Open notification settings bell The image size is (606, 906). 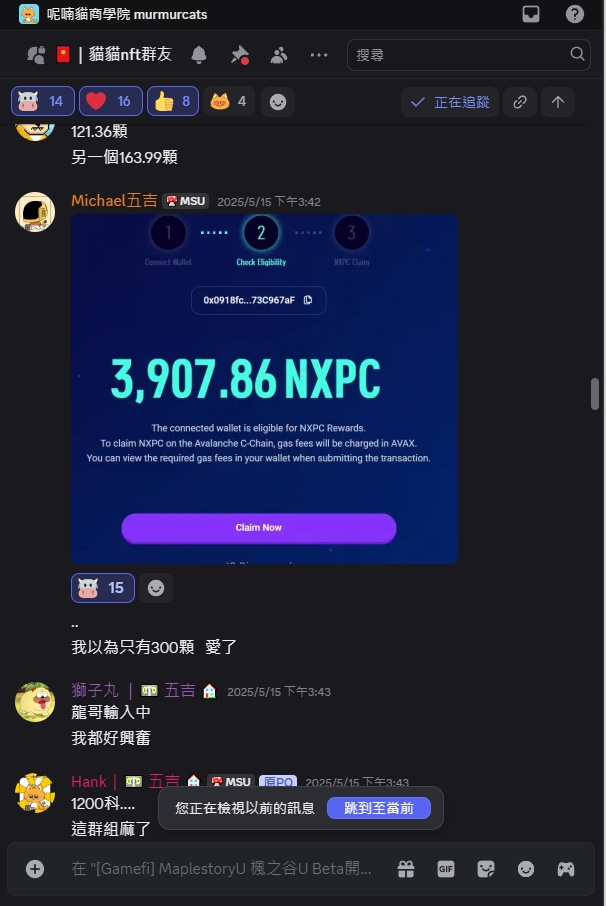tap(199, 55)
